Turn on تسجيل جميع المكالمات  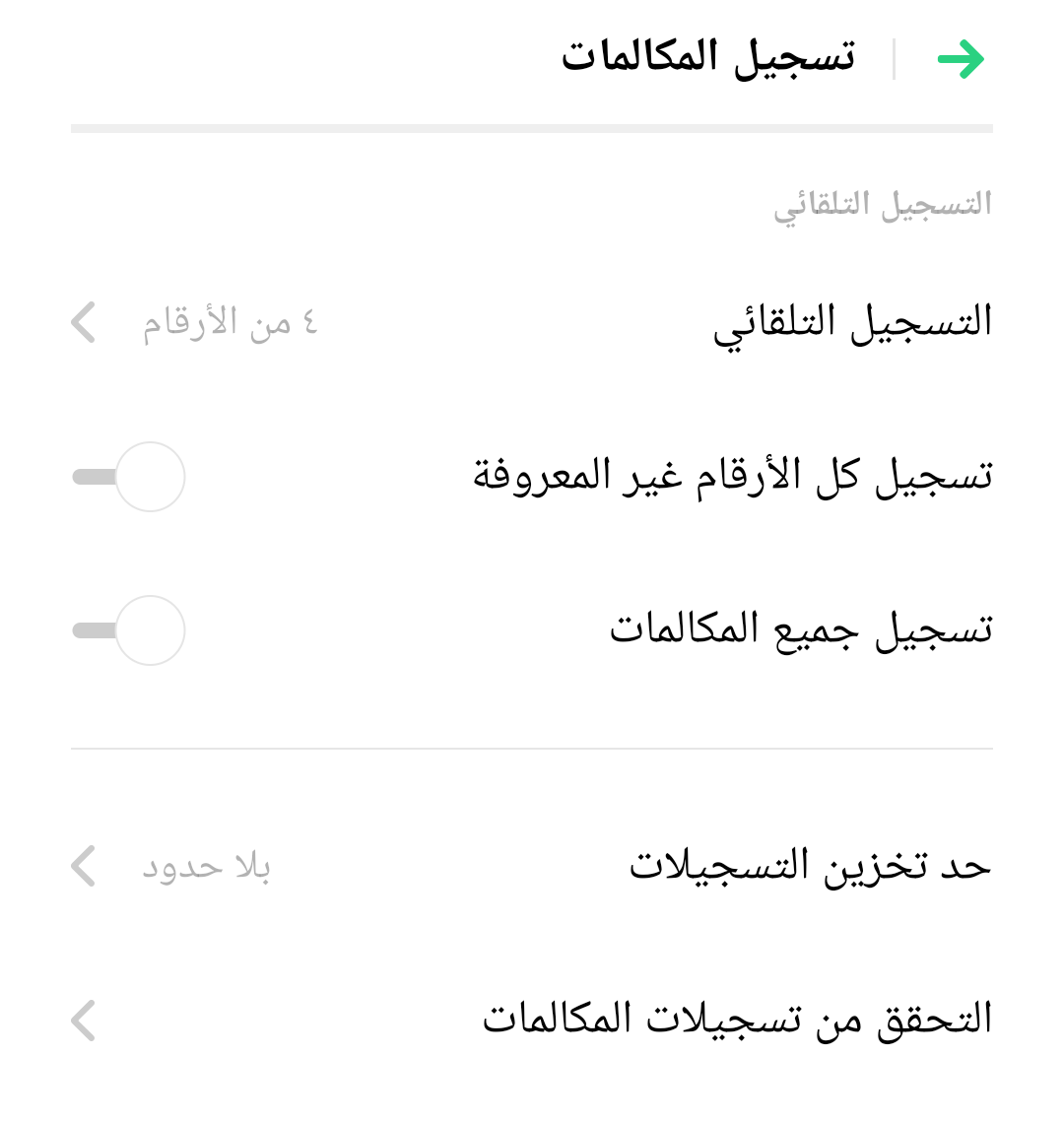(129, 630)
